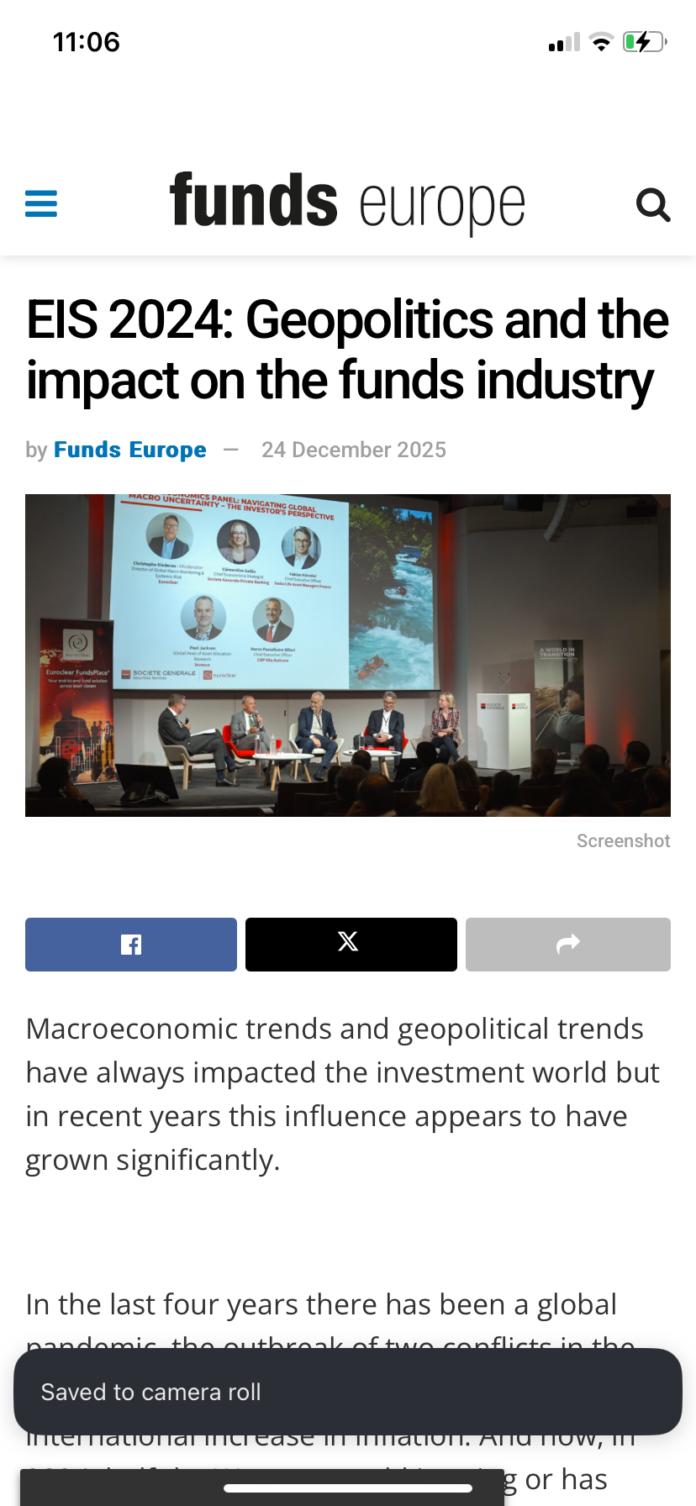Viewport: 696px width, 1506px height.
Task: Open the Funds Europe author link
Action: 130,450
